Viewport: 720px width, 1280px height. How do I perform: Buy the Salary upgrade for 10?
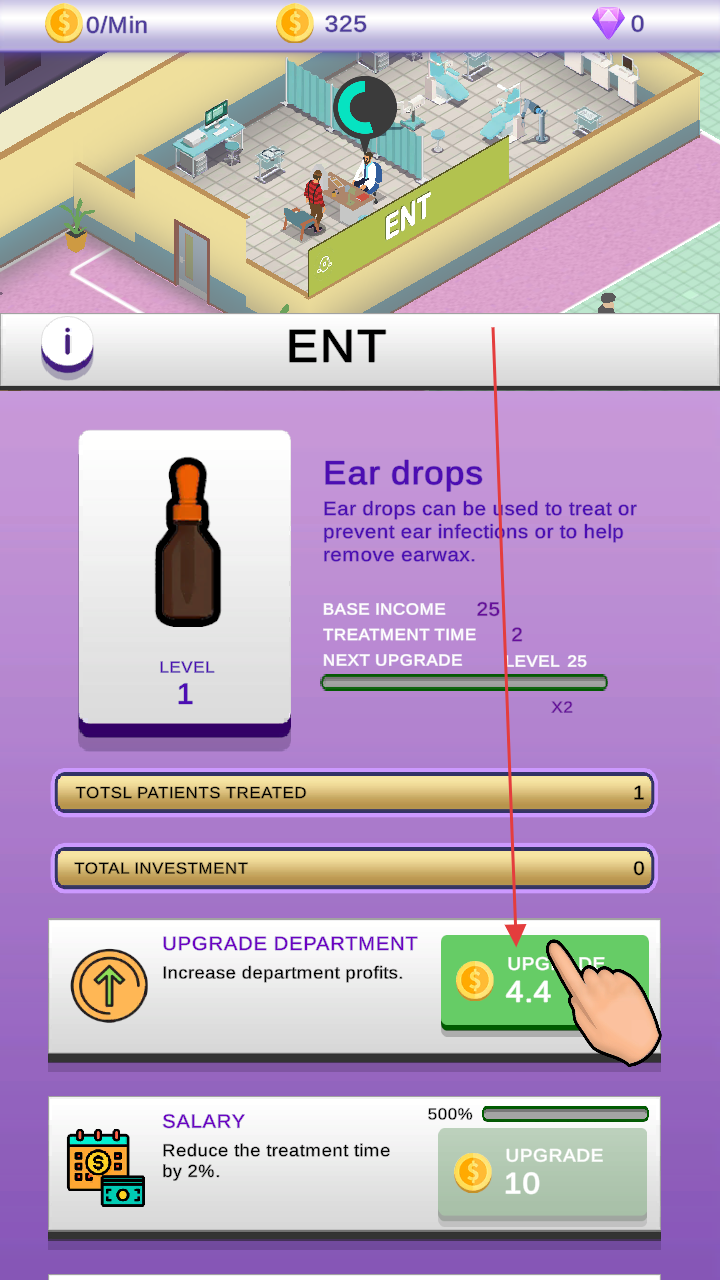click(542, 1172)
